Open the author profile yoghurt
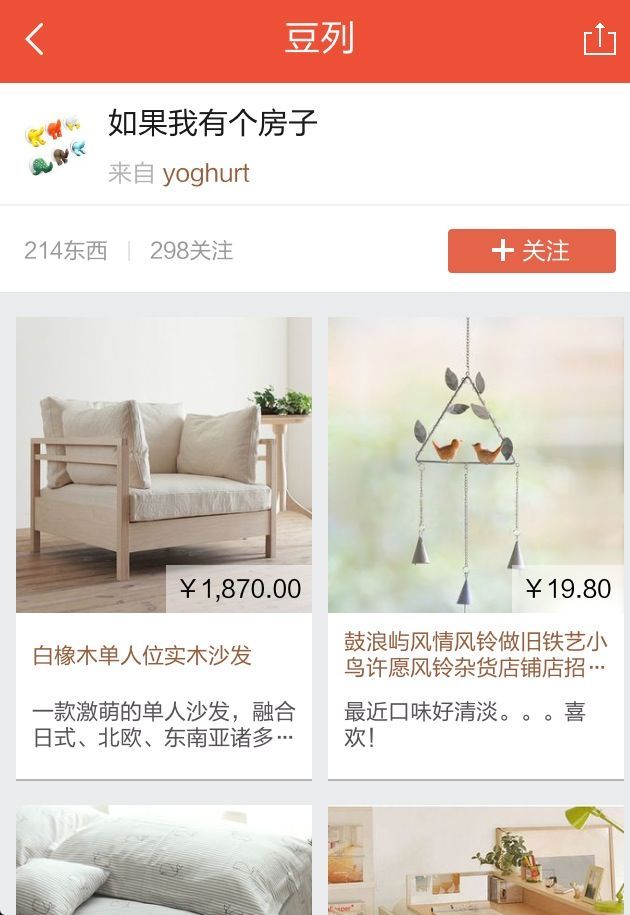 tap(206, 173)
